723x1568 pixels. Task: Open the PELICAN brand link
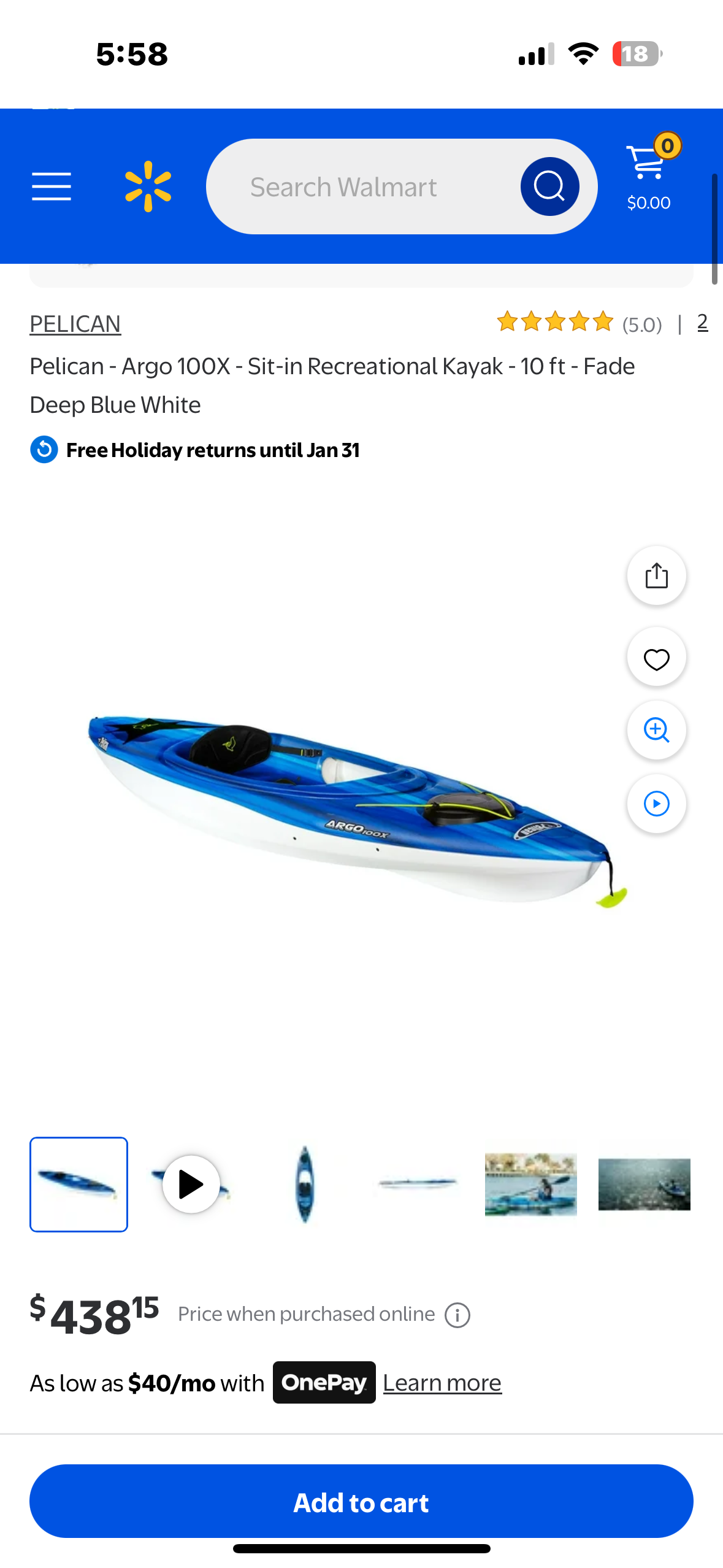tap(75, 324)
